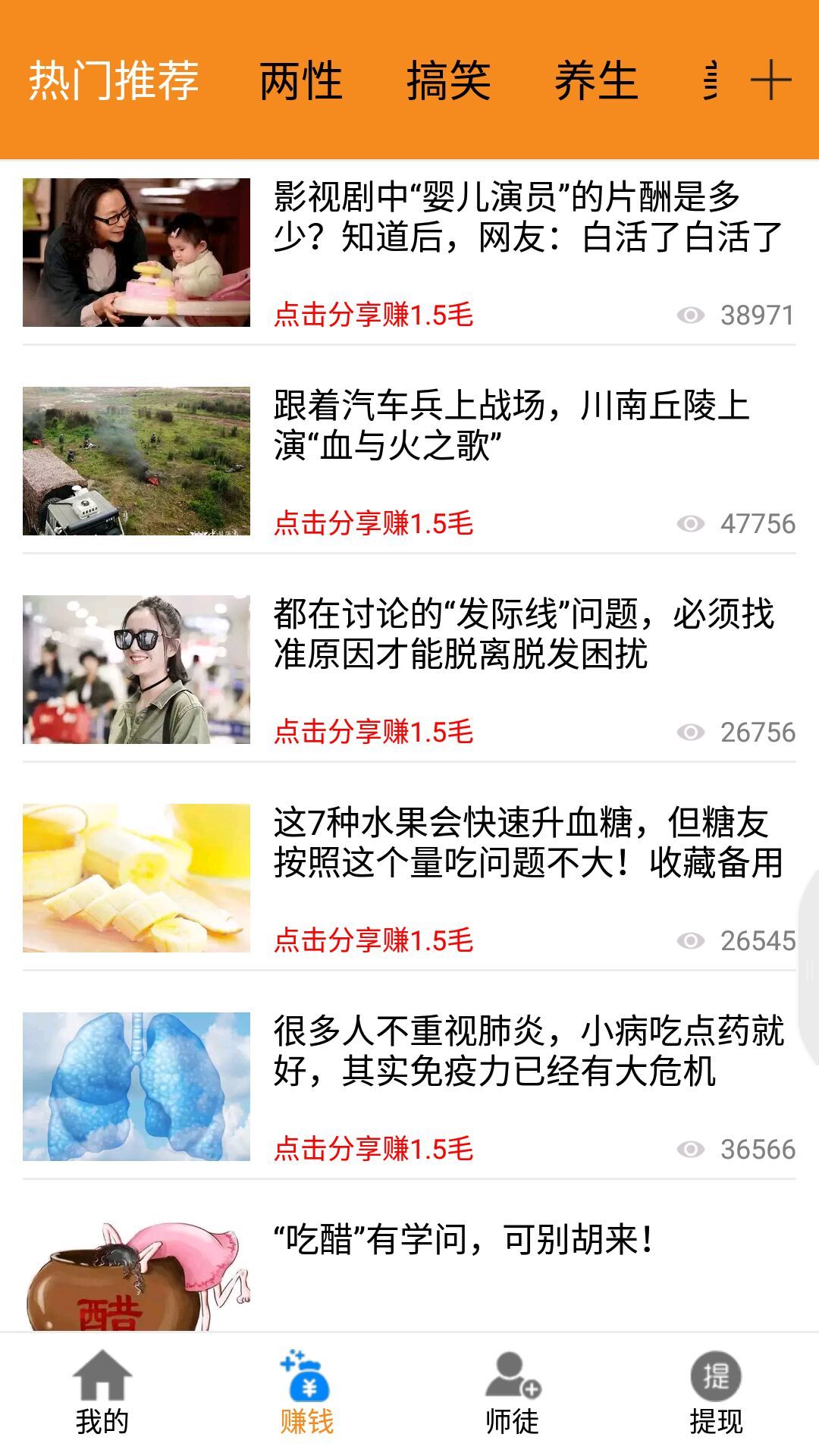The width and height of the screenshot is (819, 1456).
Task: Tap the plus icon to add categories
Action: click(x=770, y=80)
